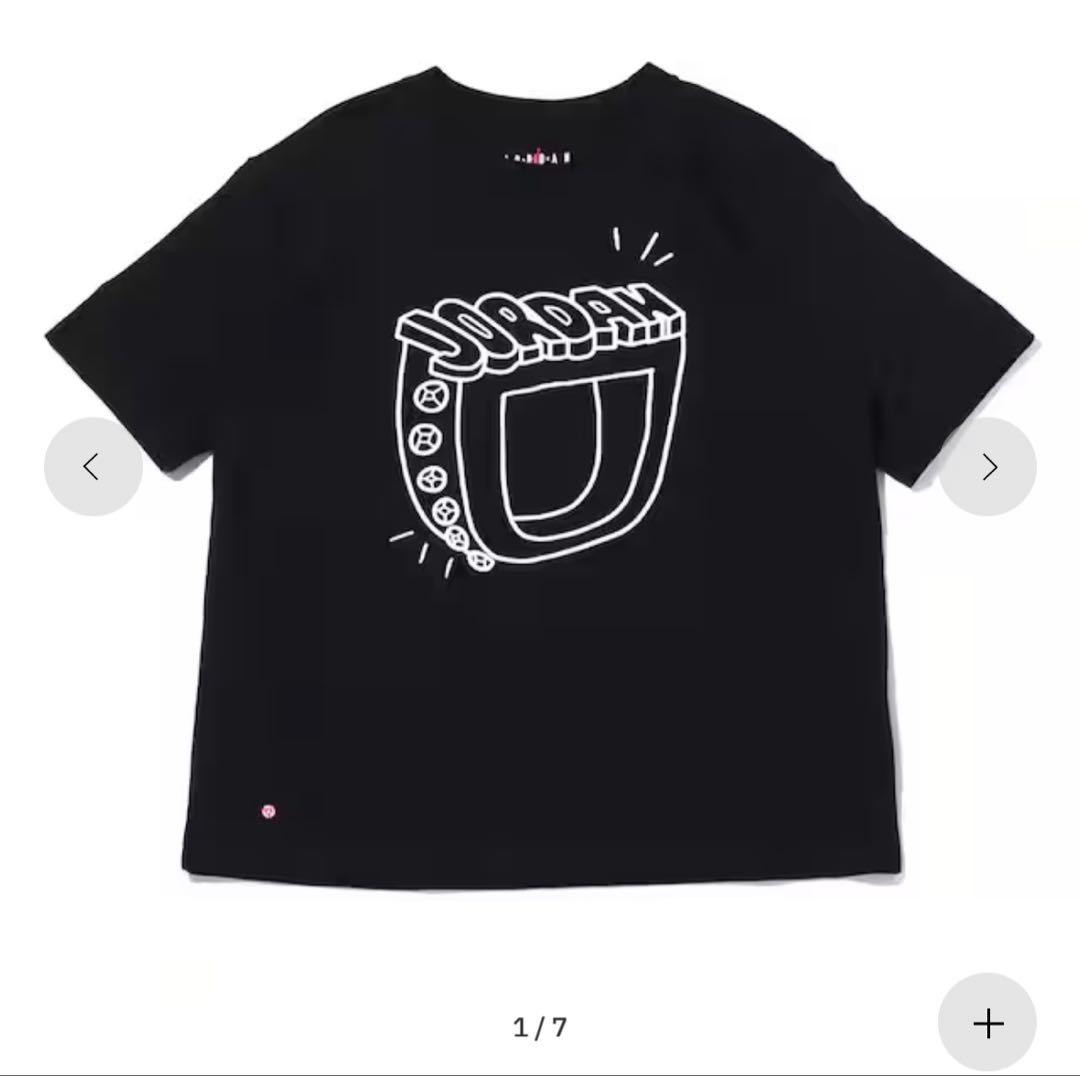1080x1076 pixels.
Task: Show the next product image
Action: coord(988,466)
